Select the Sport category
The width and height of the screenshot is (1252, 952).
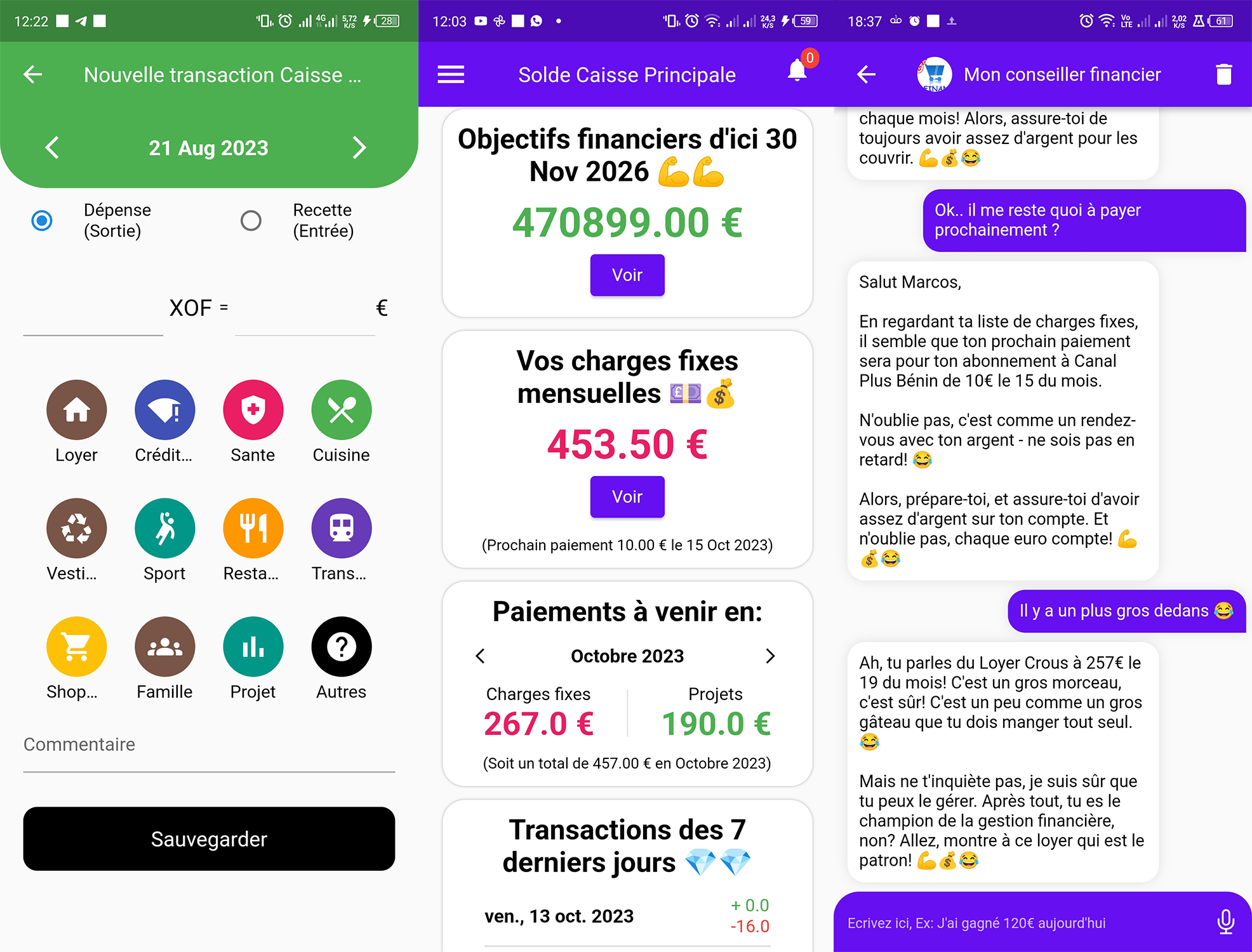pos(164,528)
